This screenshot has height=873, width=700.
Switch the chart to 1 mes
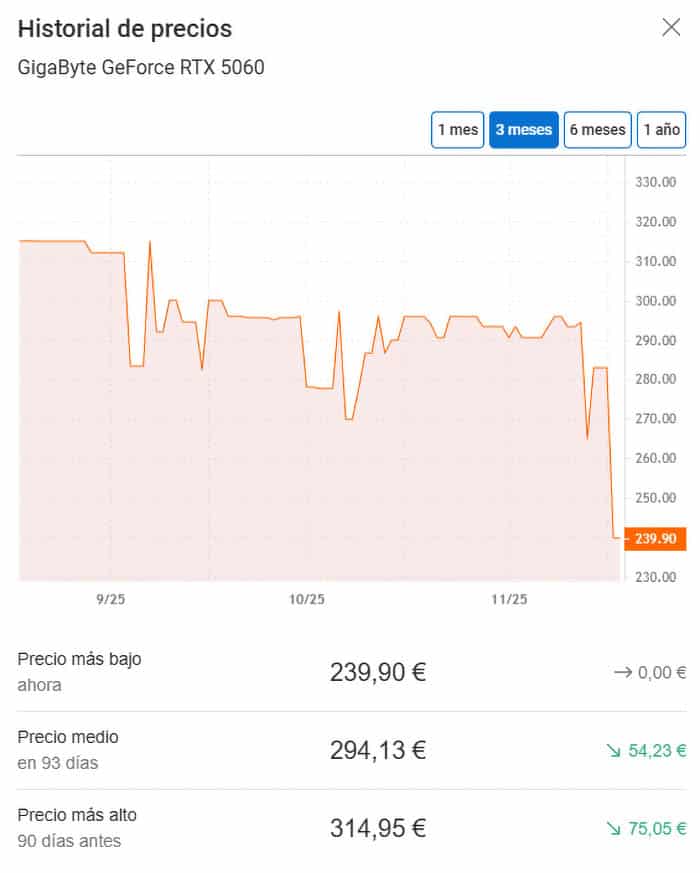coord(458,130)
